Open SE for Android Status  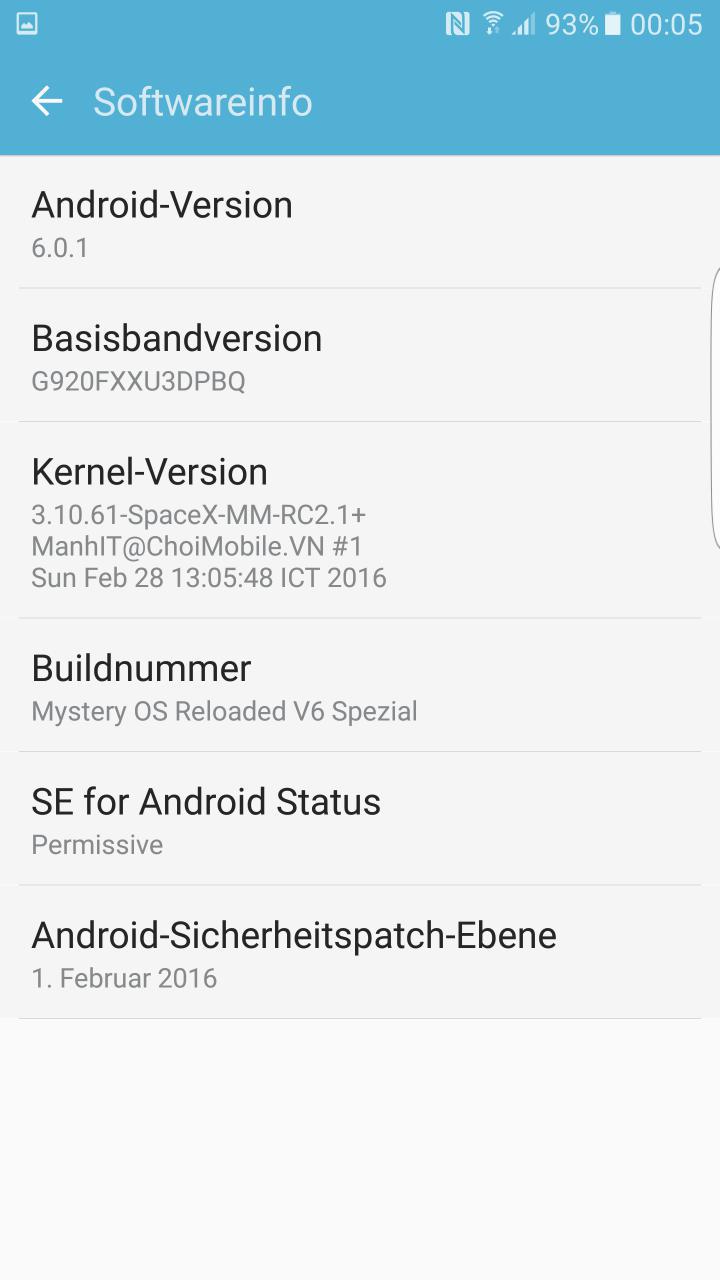(x=360, y=818)
